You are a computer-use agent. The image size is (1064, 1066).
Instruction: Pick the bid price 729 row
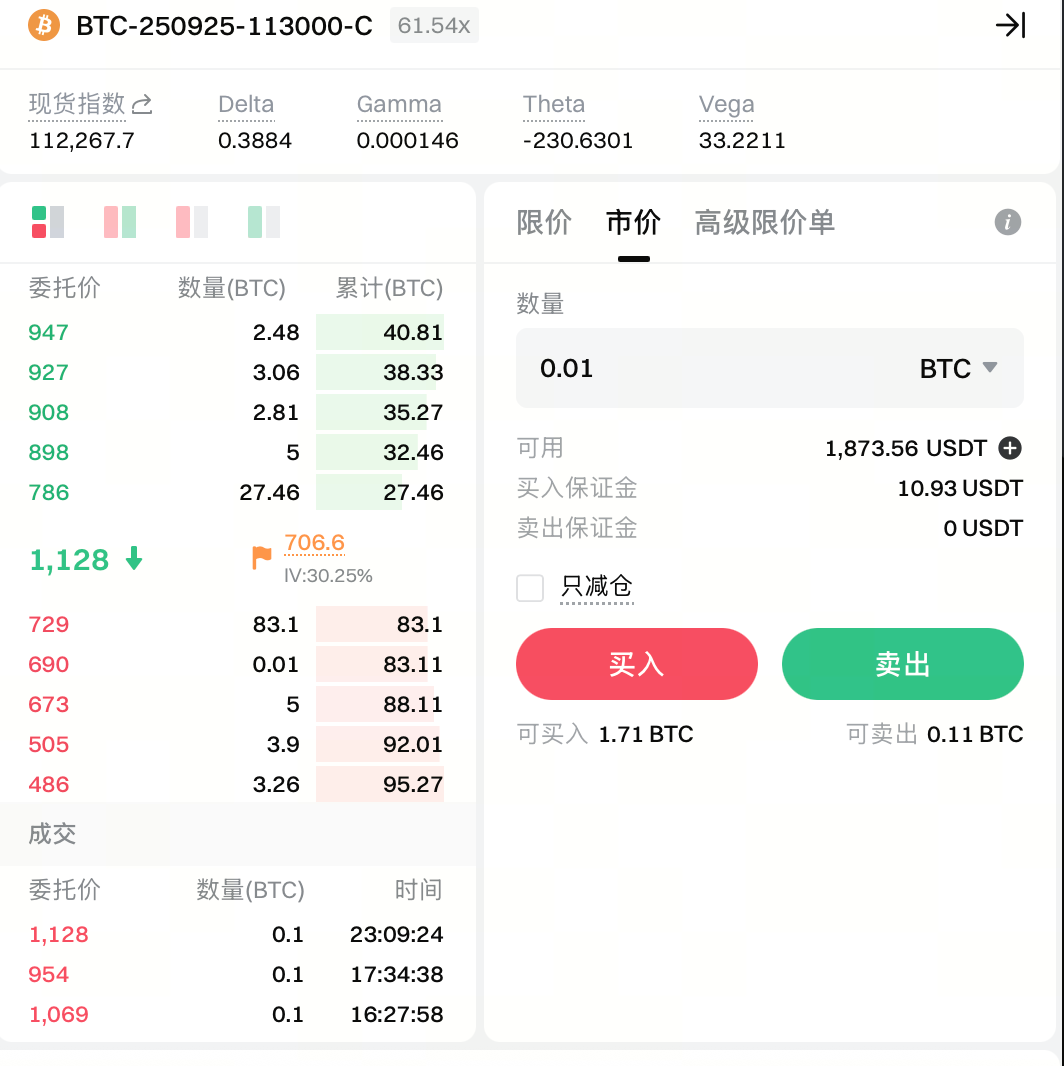236,624
